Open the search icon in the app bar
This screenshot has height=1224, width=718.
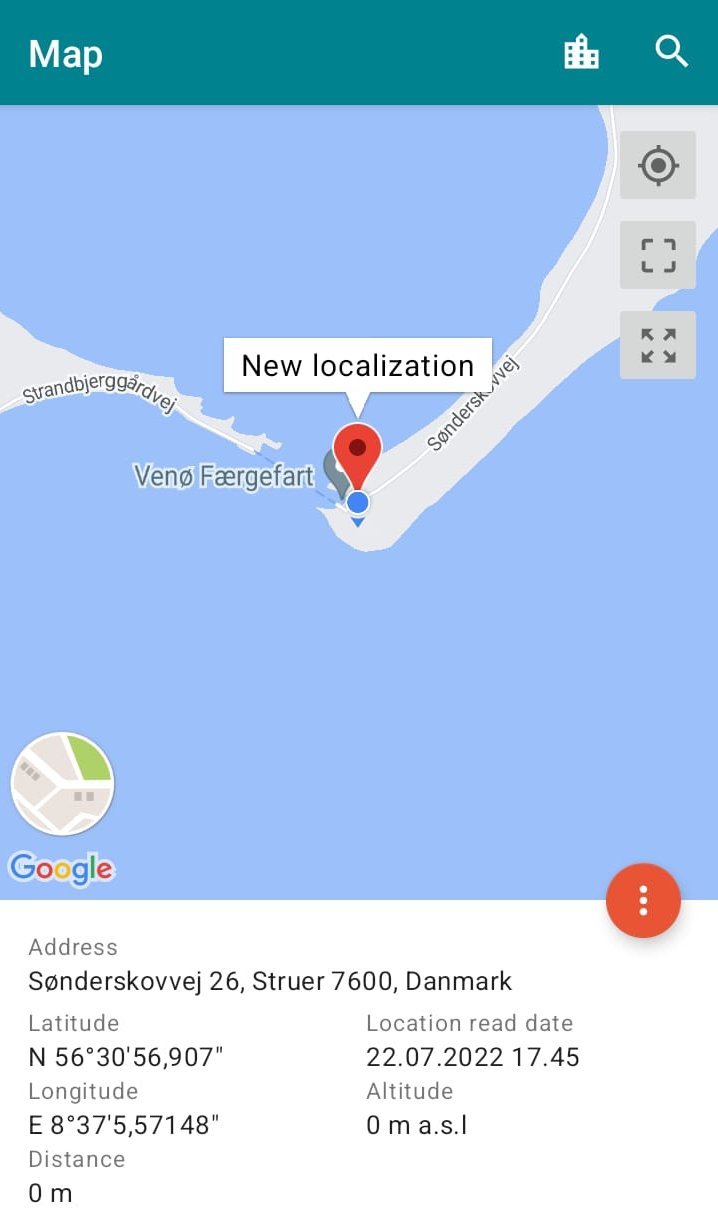pyautogui.click(x=671, y=52)
